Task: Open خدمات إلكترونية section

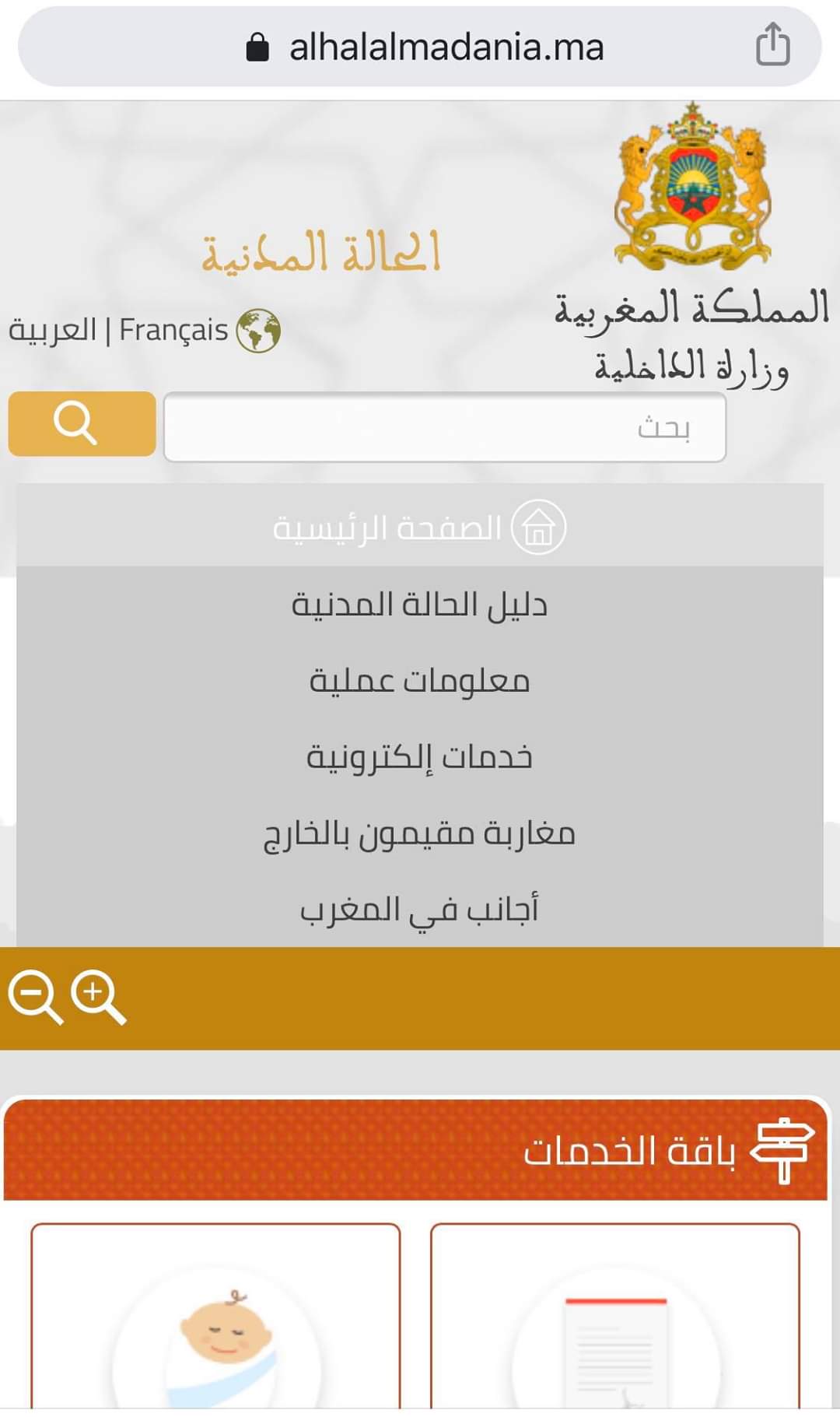Action: click(419, 757)
